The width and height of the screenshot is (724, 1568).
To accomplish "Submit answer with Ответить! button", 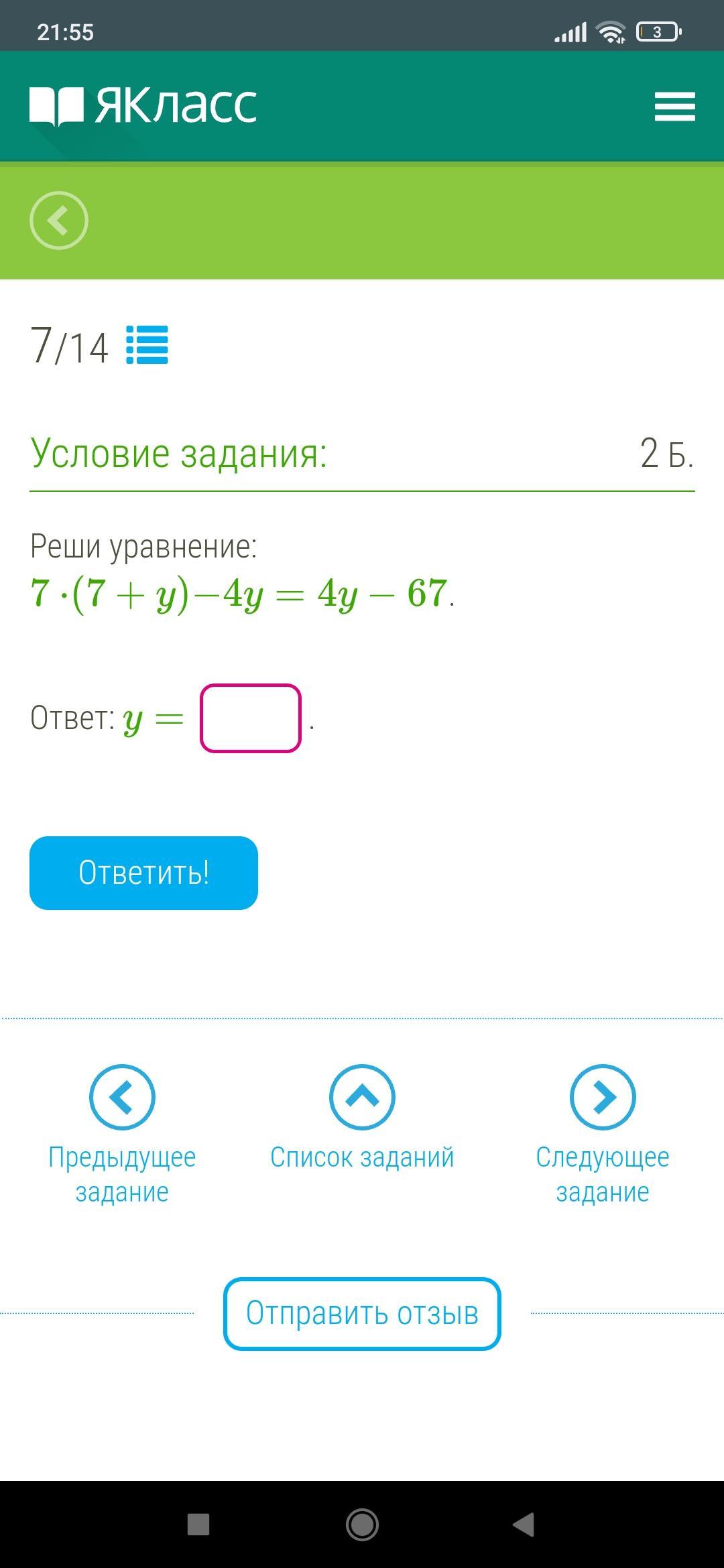I will click(143, 872).
